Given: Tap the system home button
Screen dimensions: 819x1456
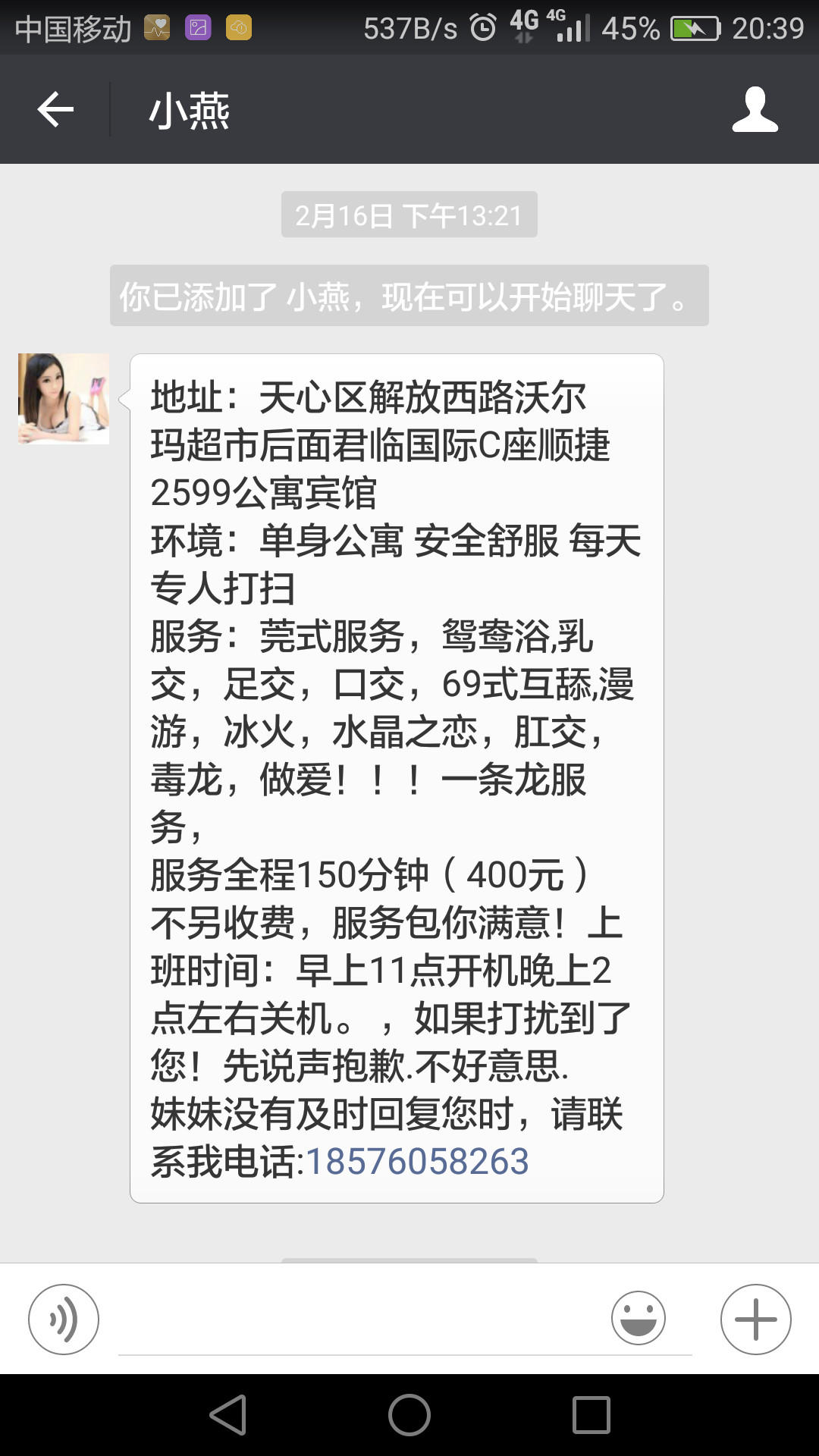Looking at the screenshot, I should (x=409, y=1415).
